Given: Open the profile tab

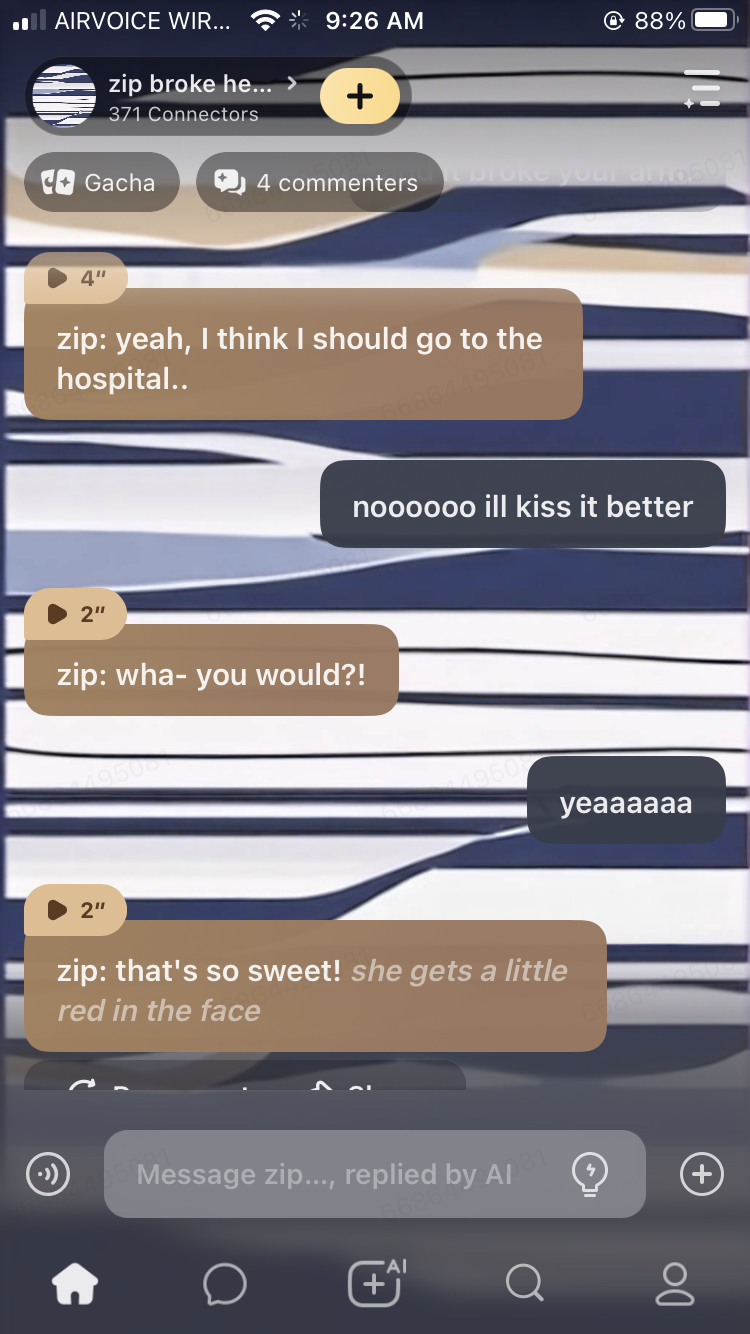Looking at the screenshot, I should 674,1283.
